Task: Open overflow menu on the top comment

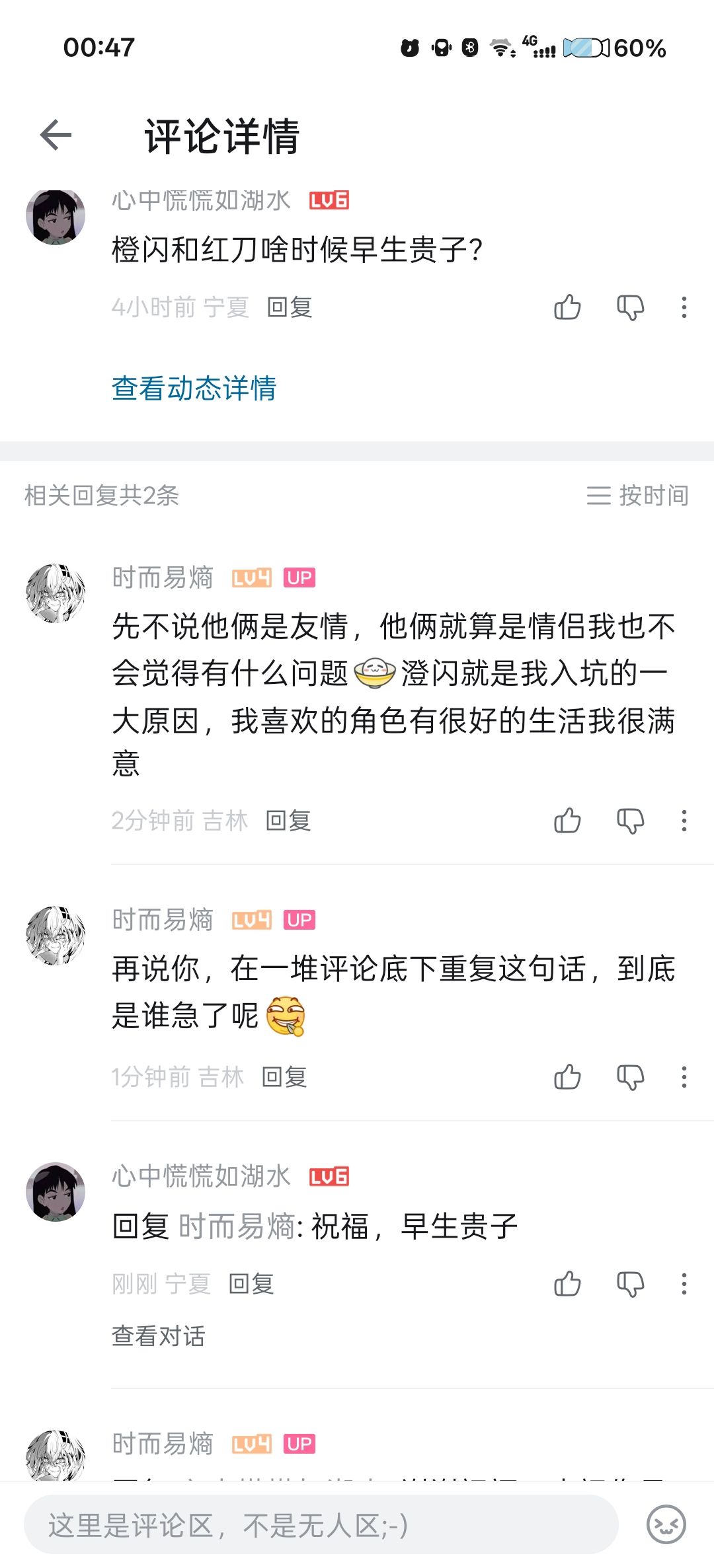Action: [x=684, y=307]
